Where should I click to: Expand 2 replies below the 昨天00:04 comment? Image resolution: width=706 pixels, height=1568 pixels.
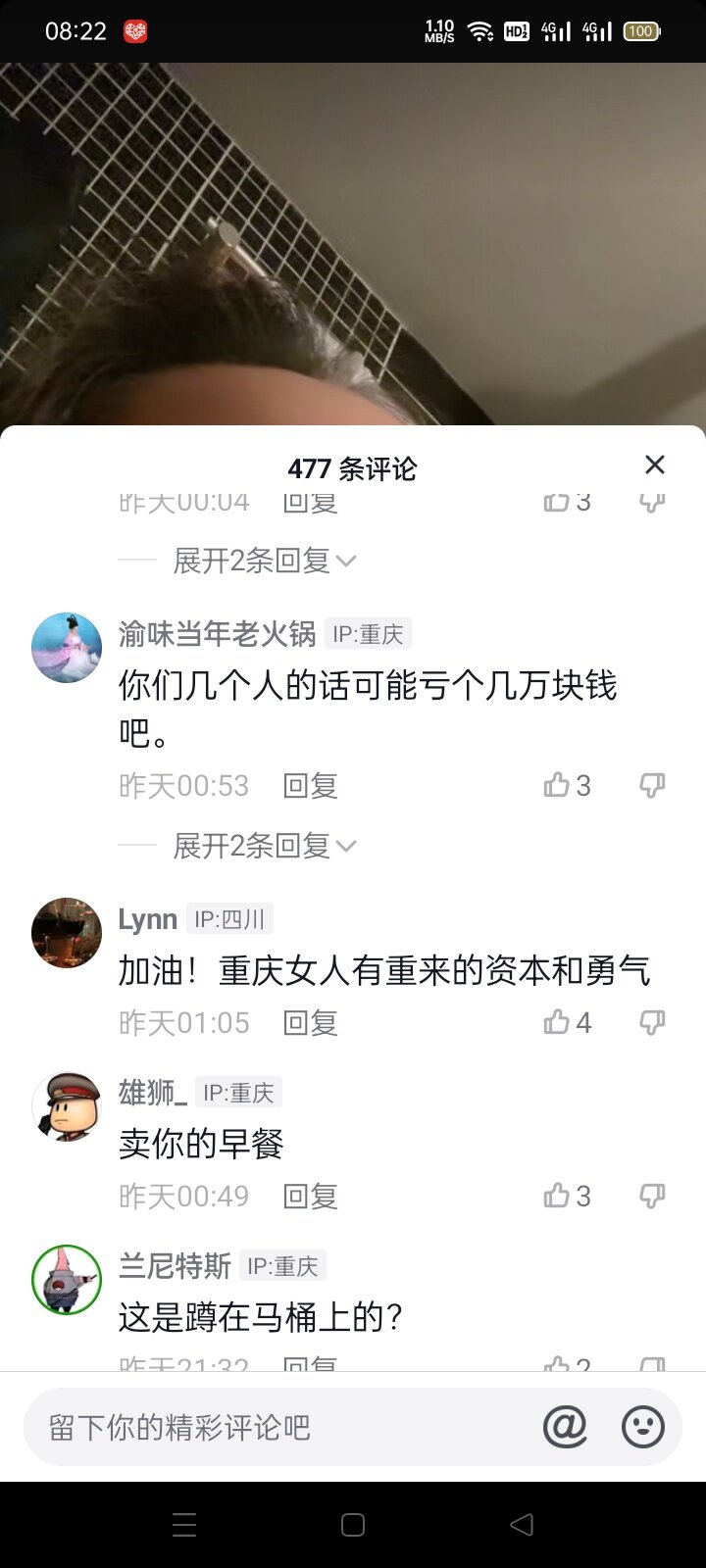tap(263, 562)
